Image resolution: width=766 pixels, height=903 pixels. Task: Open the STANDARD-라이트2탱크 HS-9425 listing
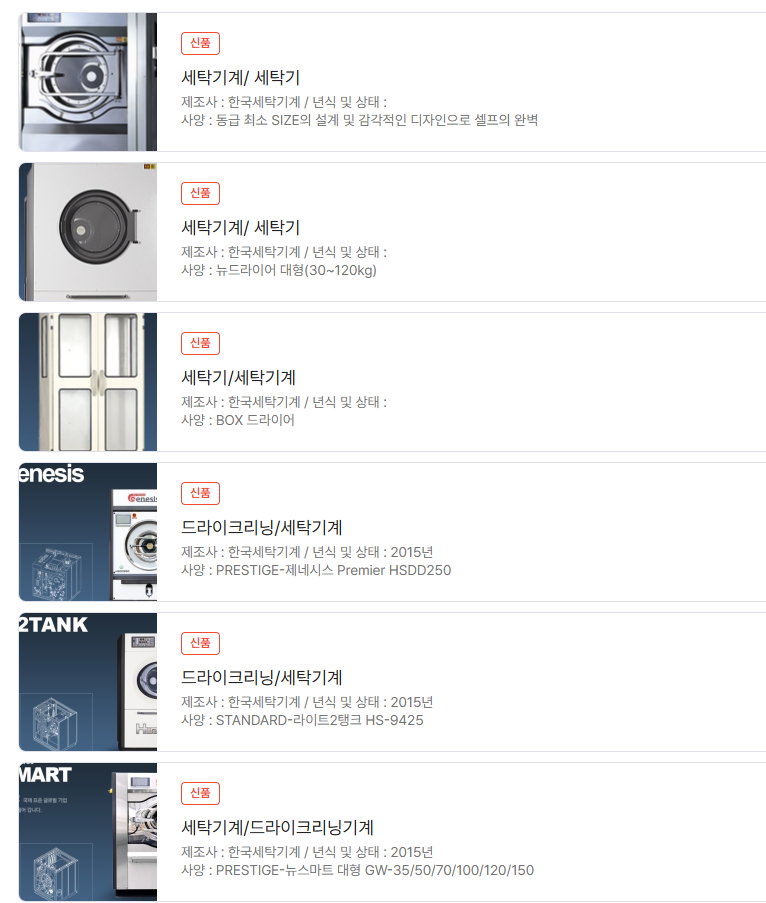261,677
